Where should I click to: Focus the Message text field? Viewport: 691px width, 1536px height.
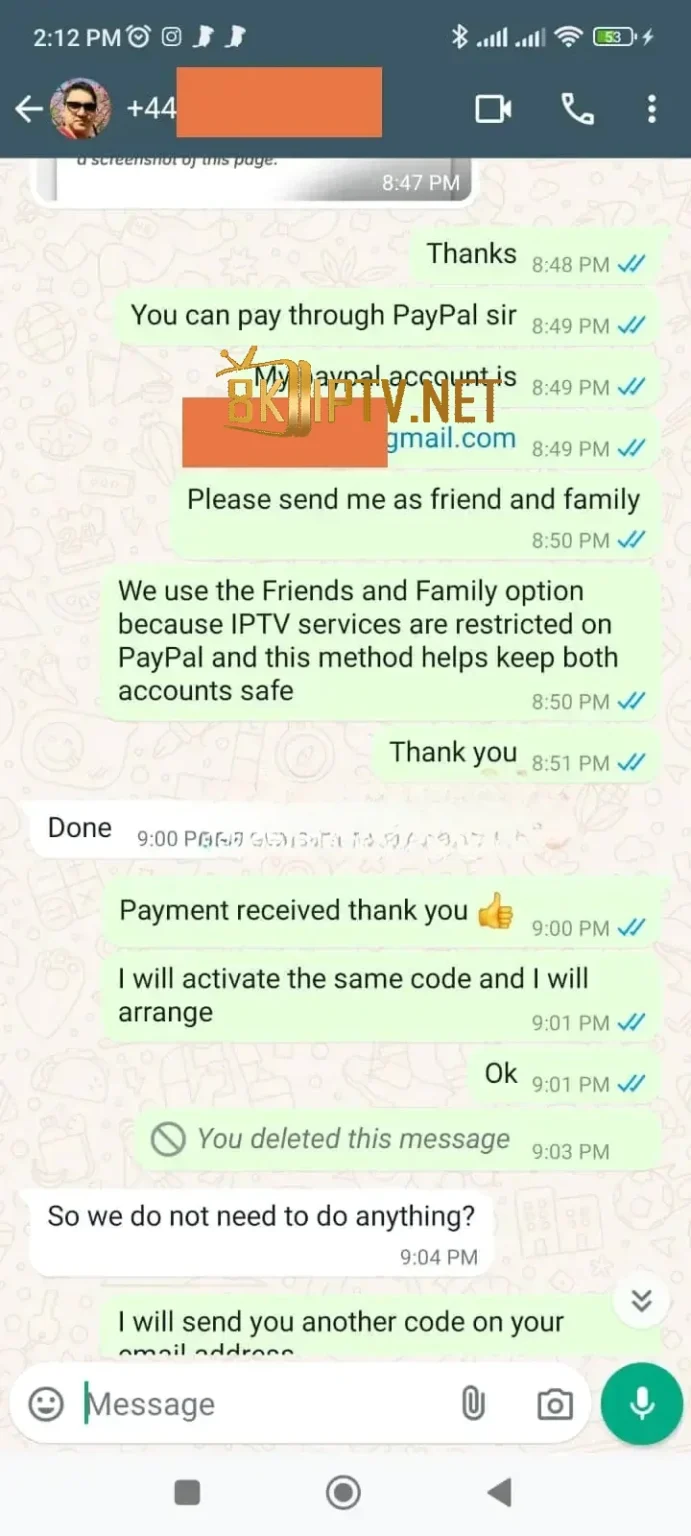coord(260,1404)
